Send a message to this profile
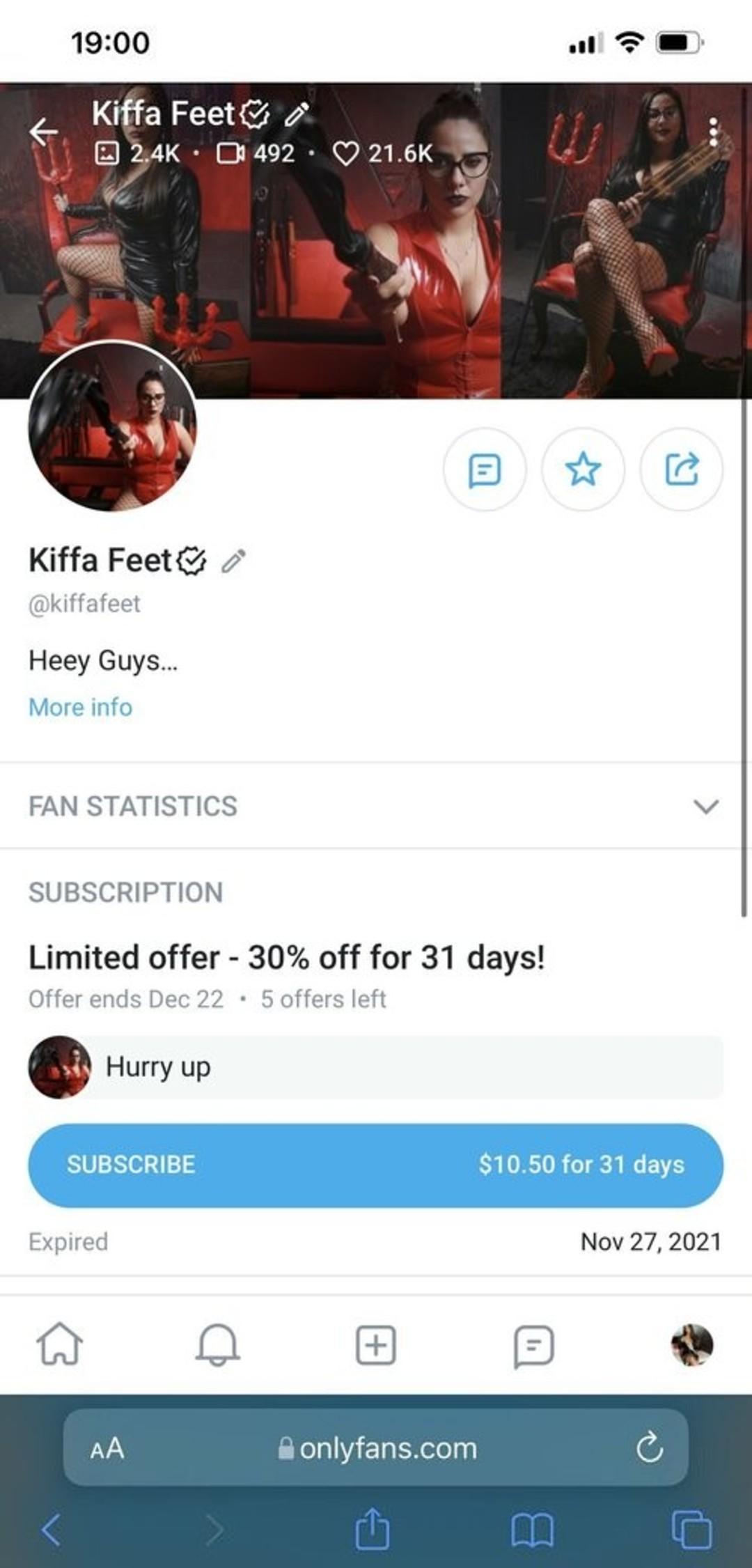Image resolution: width=752 pixels, height=1568 pixels. (x=485, y=469)
